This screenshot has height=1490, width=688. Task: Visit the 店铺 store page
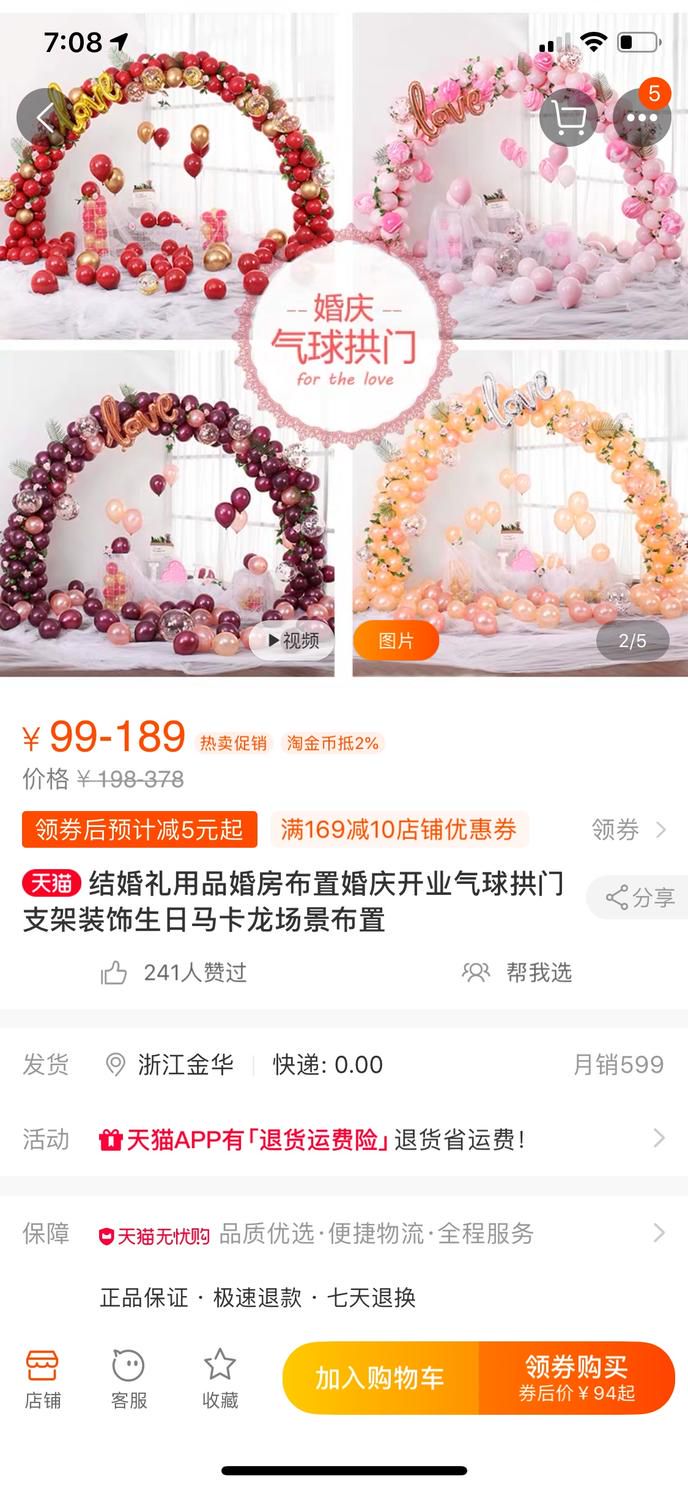pos(42,1377)
